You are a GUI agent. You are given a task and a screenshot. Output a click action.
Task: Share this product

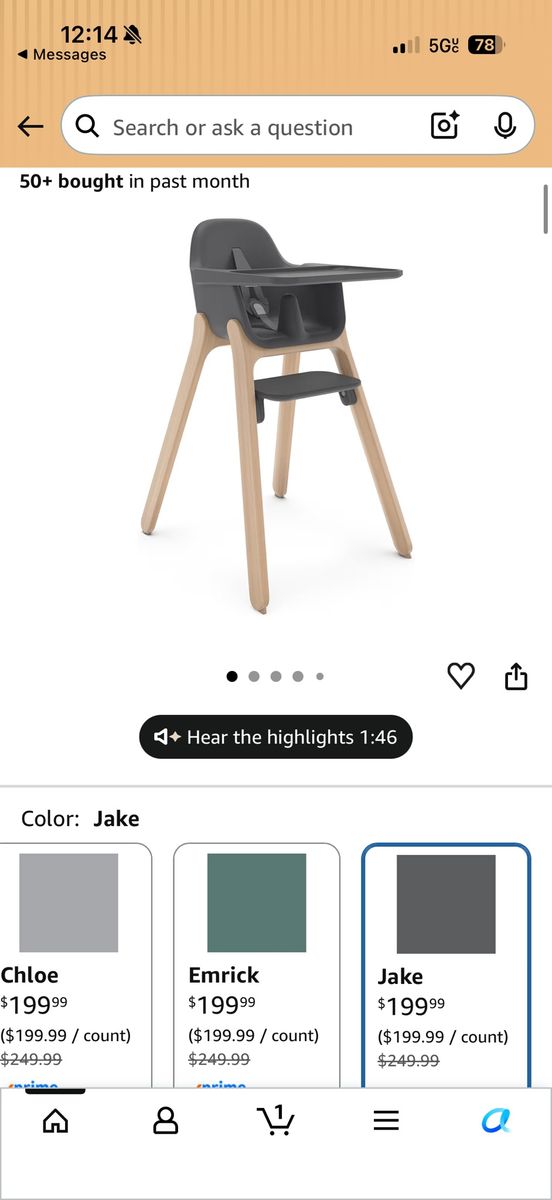tap(515, 676)
